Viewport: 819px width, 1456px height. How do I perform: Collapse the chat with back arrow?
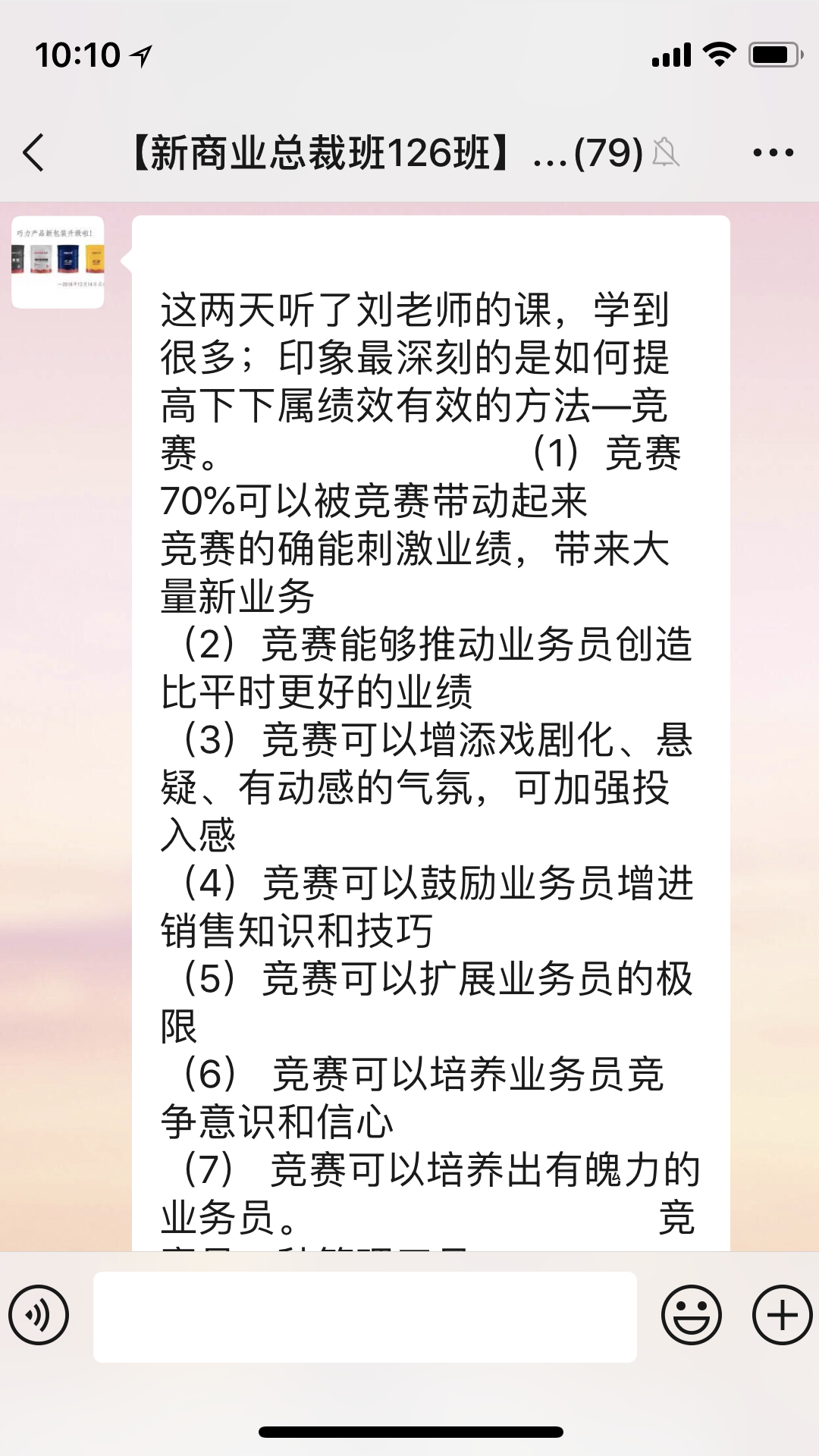[x=32, y=152]
